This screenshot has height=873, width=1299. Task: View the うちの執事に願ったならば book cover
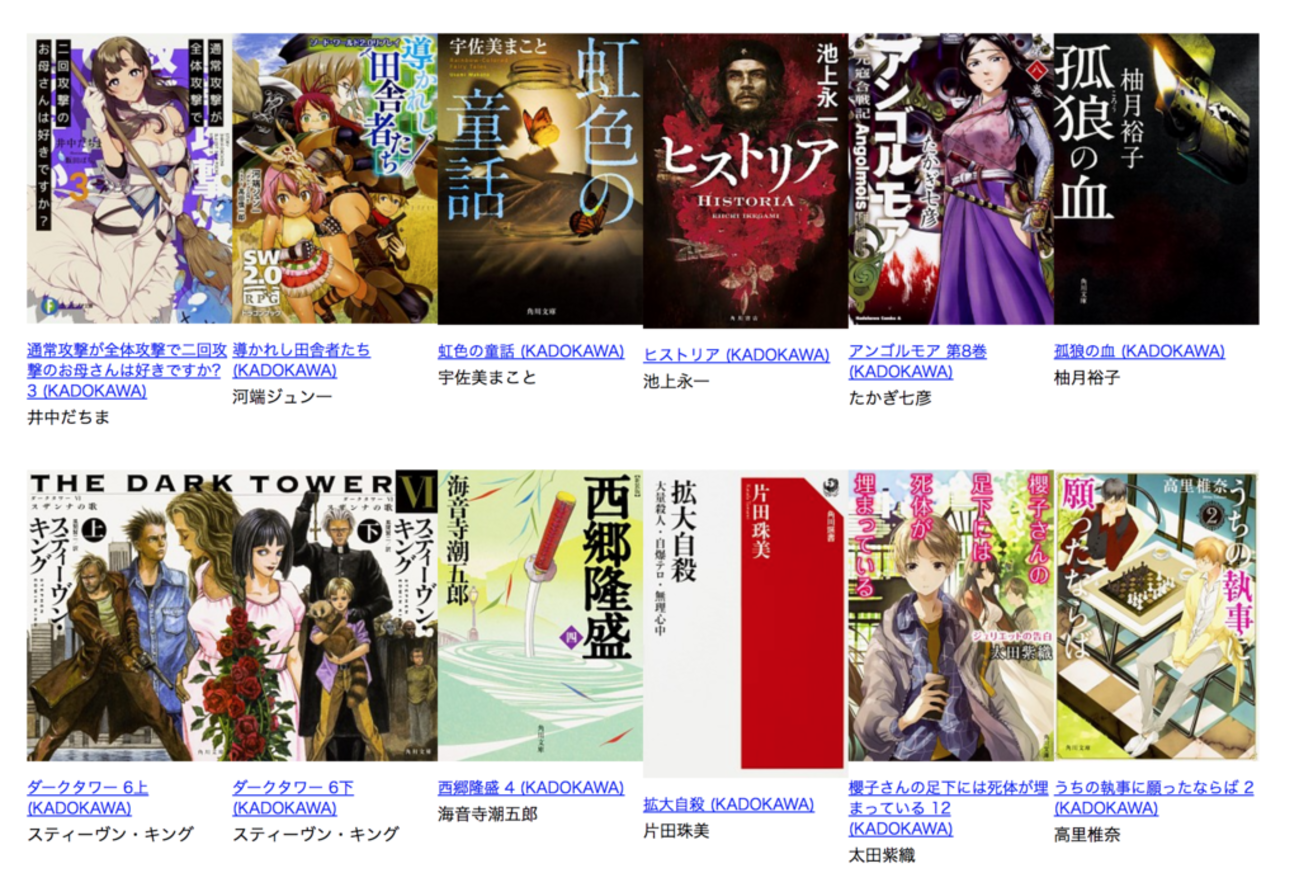click(x=1156, y=616)
